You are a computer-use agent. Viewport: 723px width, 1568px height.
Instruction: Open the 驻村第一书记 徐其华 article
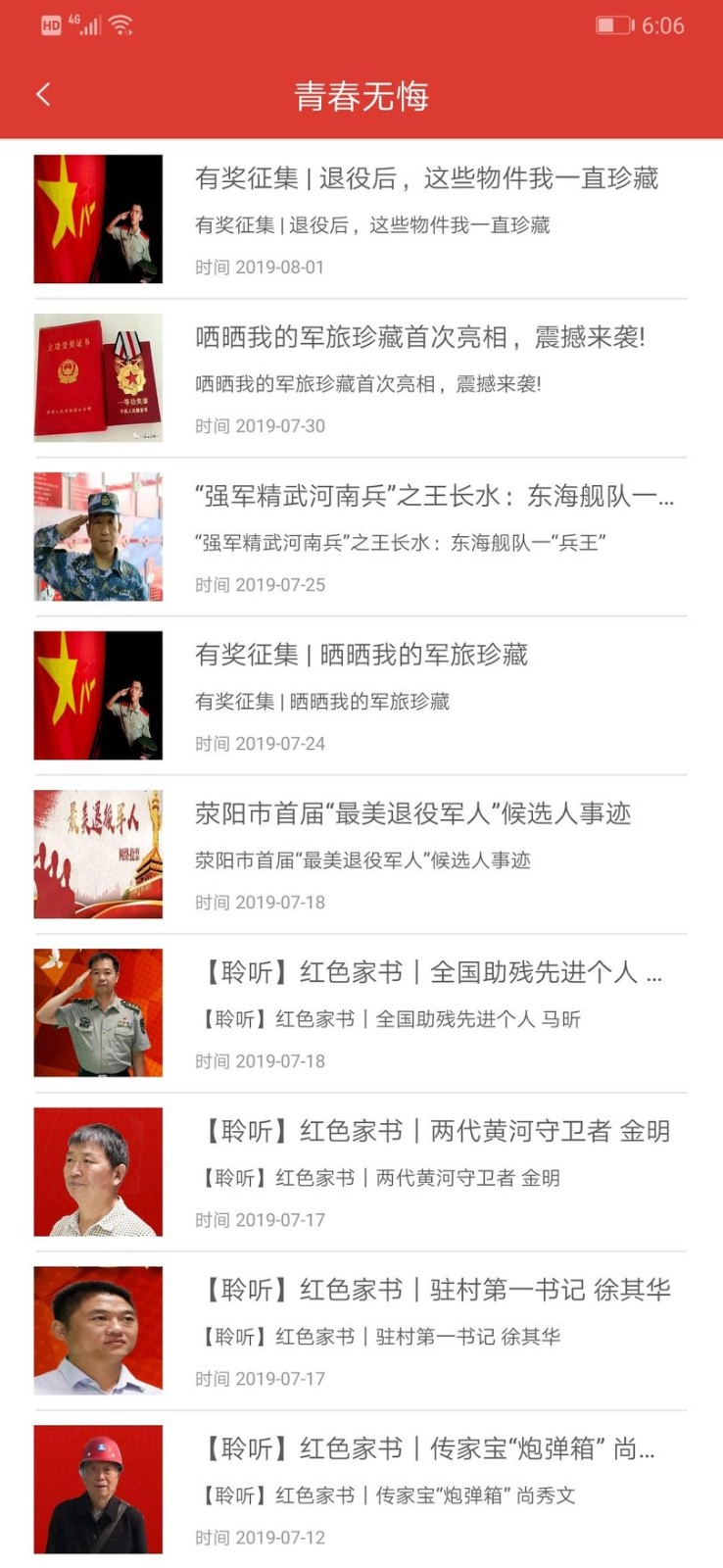click(x=431, y=1293)
